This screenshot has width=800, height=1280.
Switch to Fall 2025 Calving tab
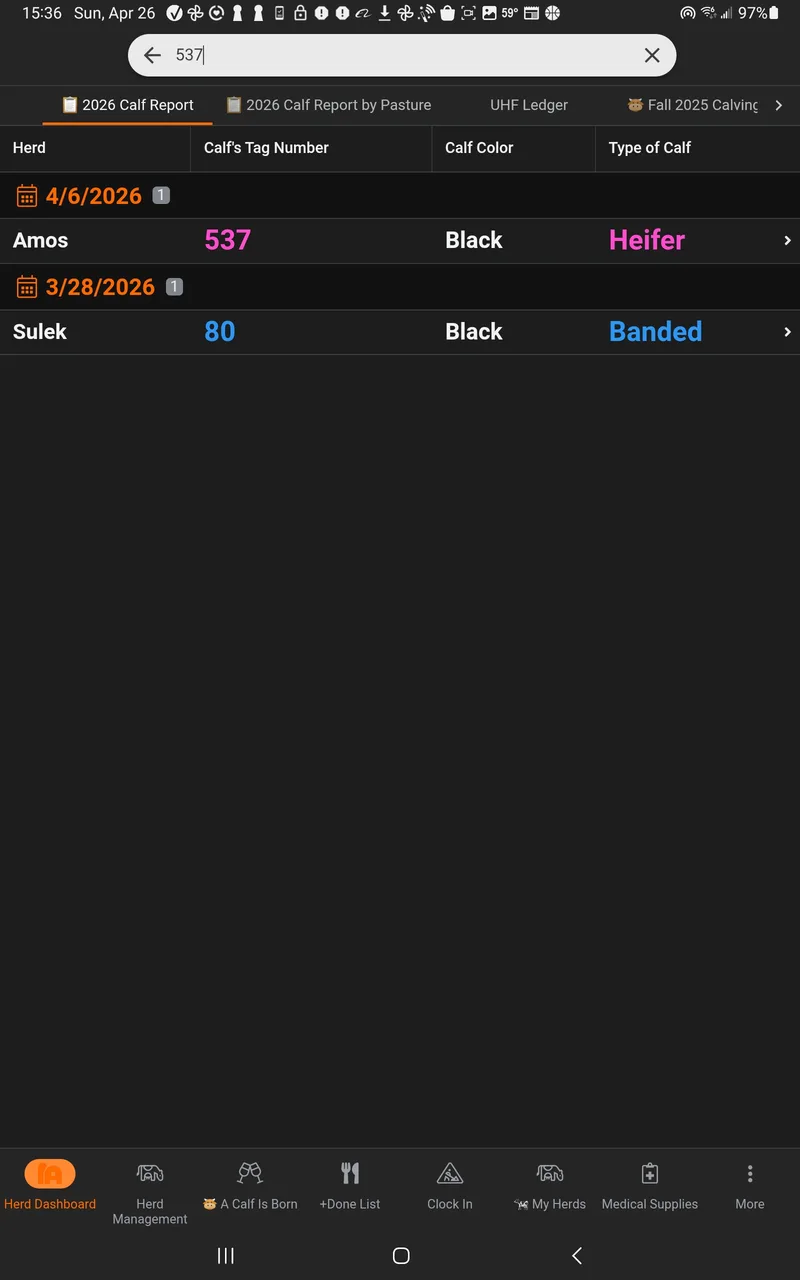(x=692, y=105)
